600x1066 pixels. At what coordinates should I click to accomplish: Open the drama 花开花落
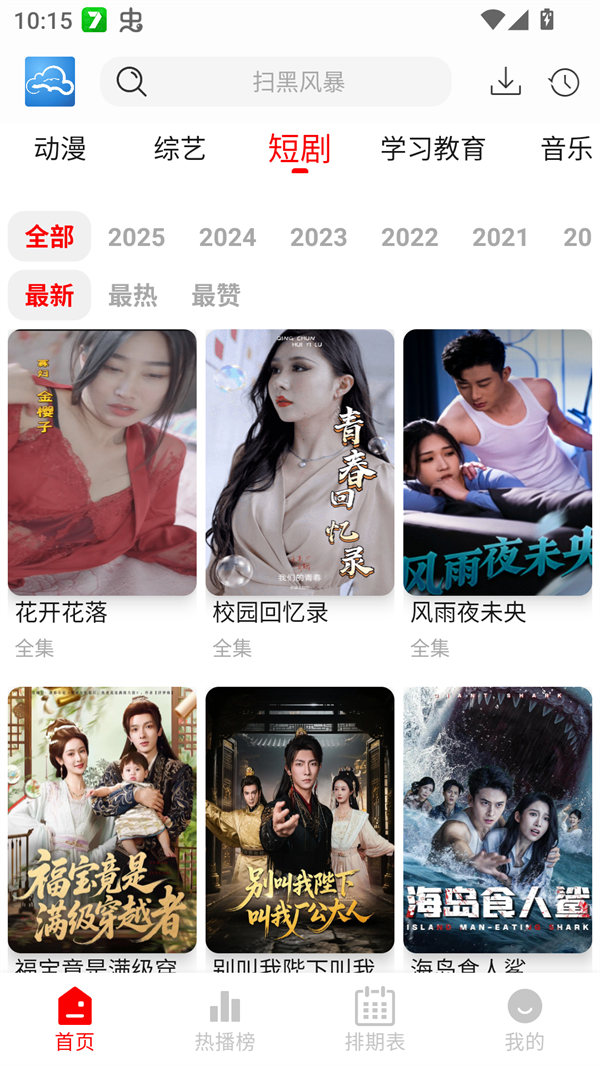point(102,463)
